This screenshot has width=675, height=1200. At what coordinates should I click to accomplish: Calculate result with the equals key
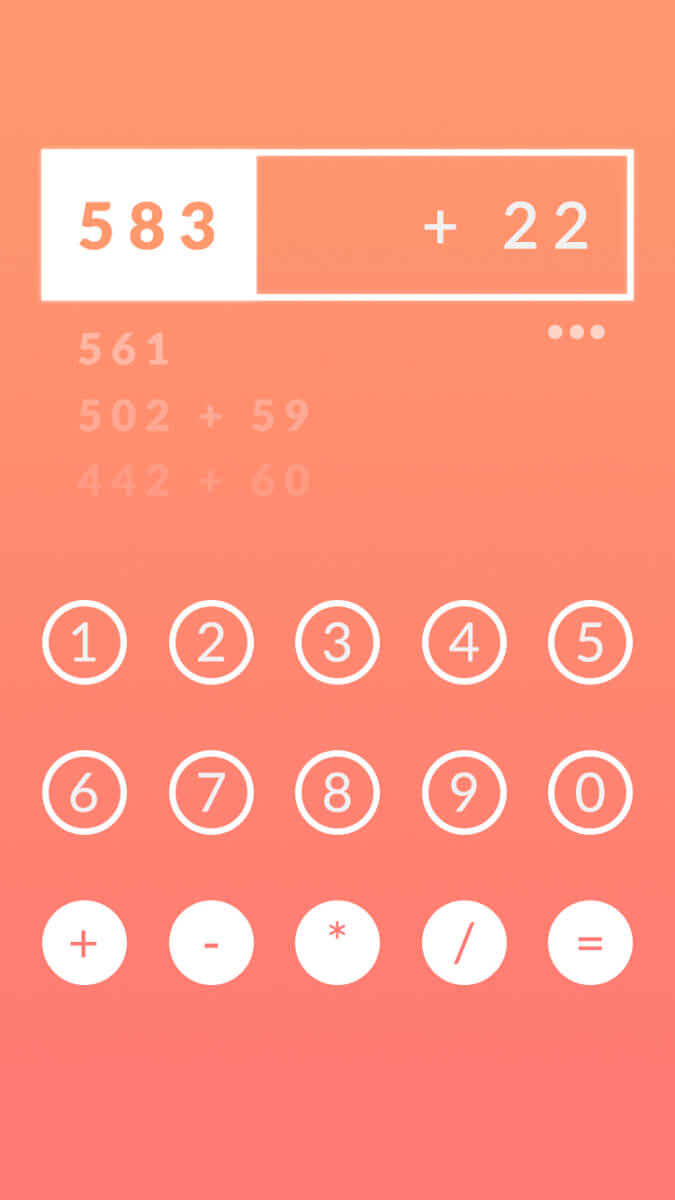click(x=590, y=943)
